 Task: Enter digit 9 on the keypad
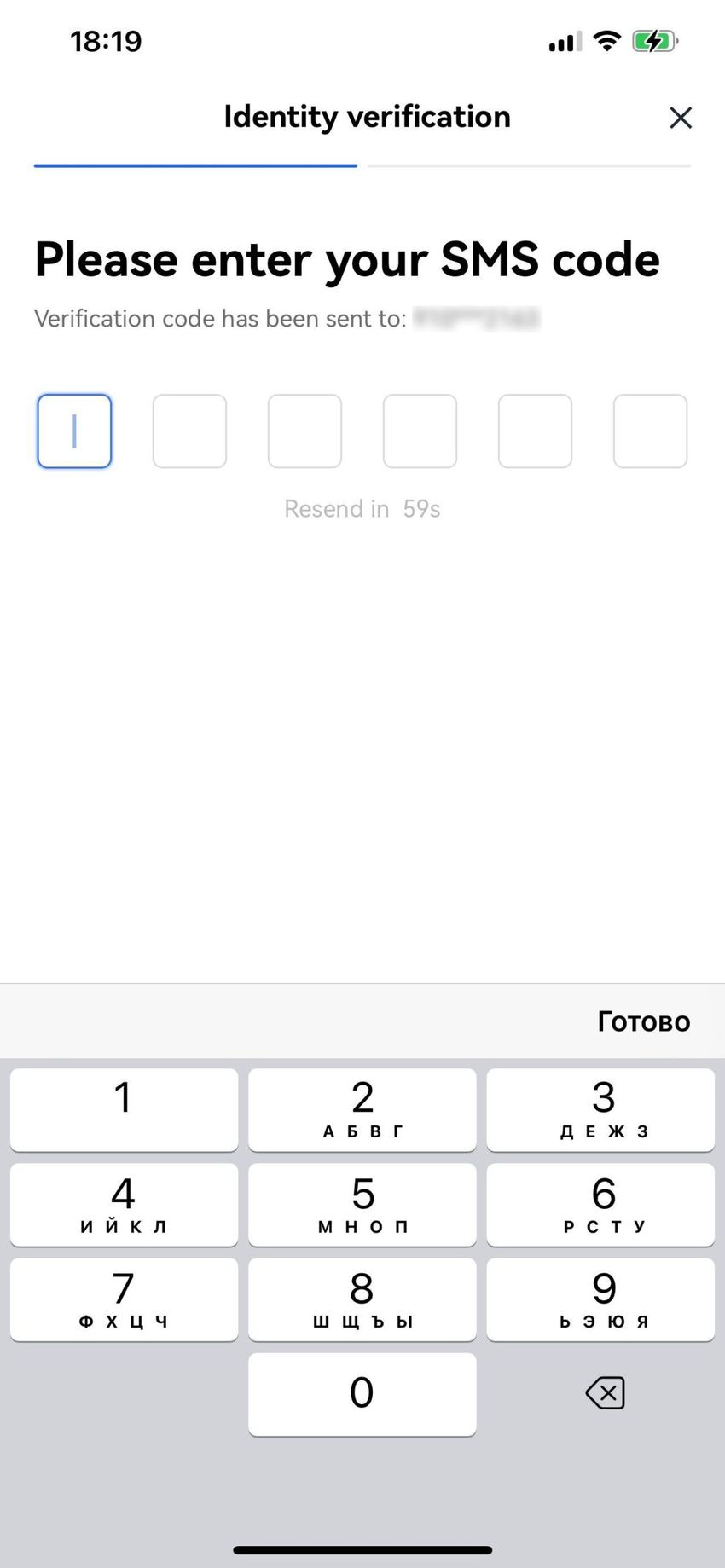(x=600, y=1299)
